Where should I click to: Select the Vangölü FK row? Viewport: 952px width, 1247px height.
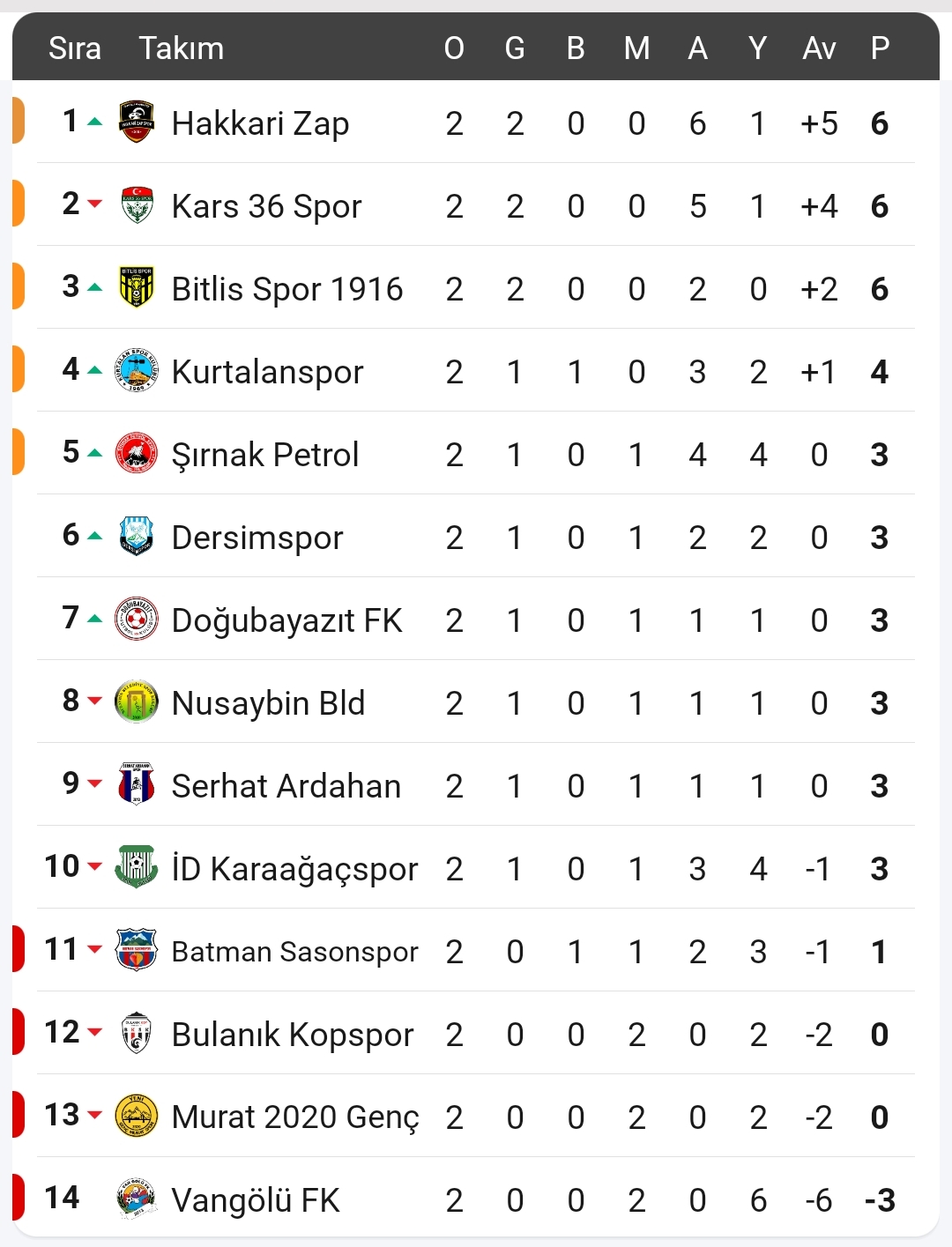tap(256, 1200)
